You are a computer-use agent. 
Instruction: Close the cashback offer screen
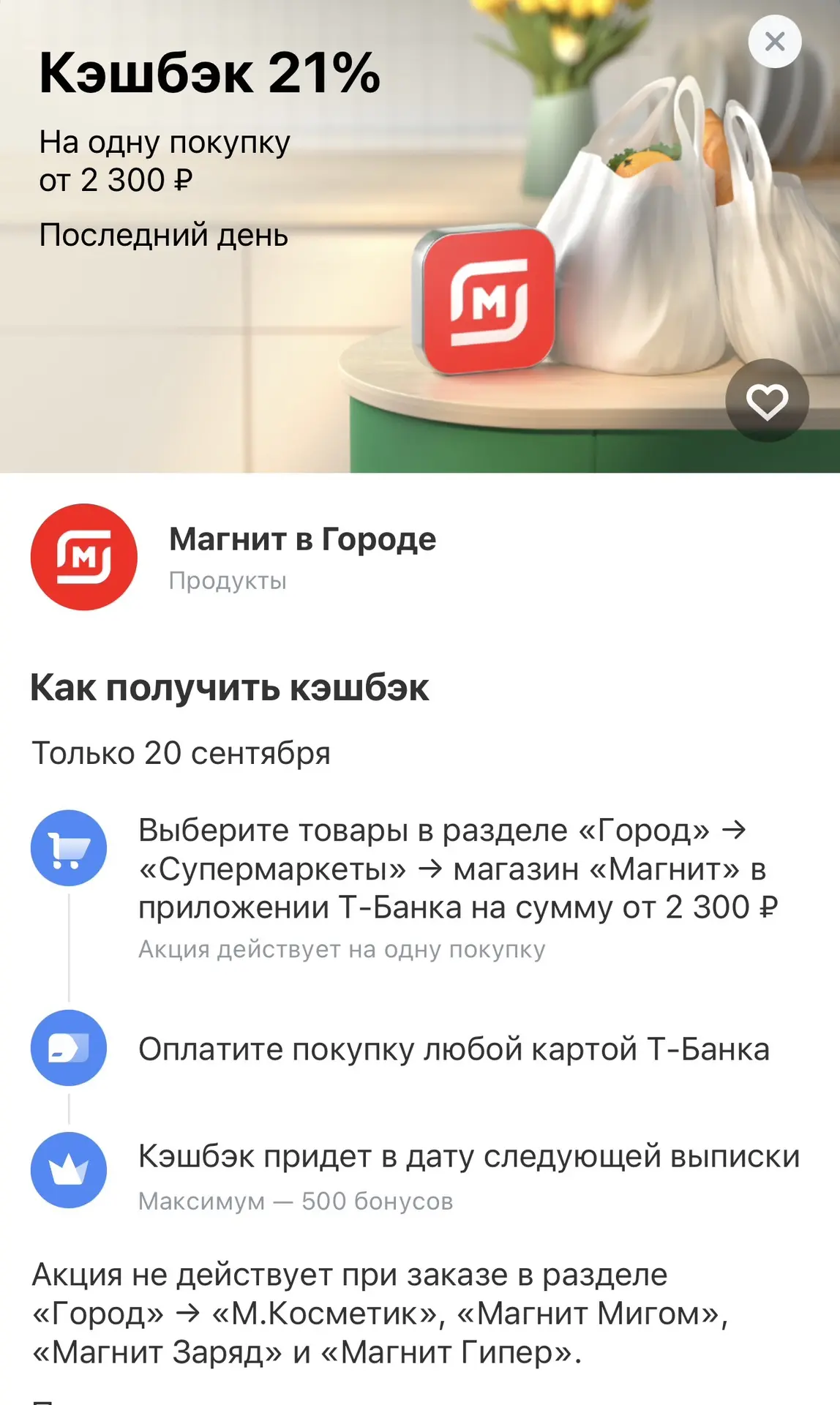(775, 42)
